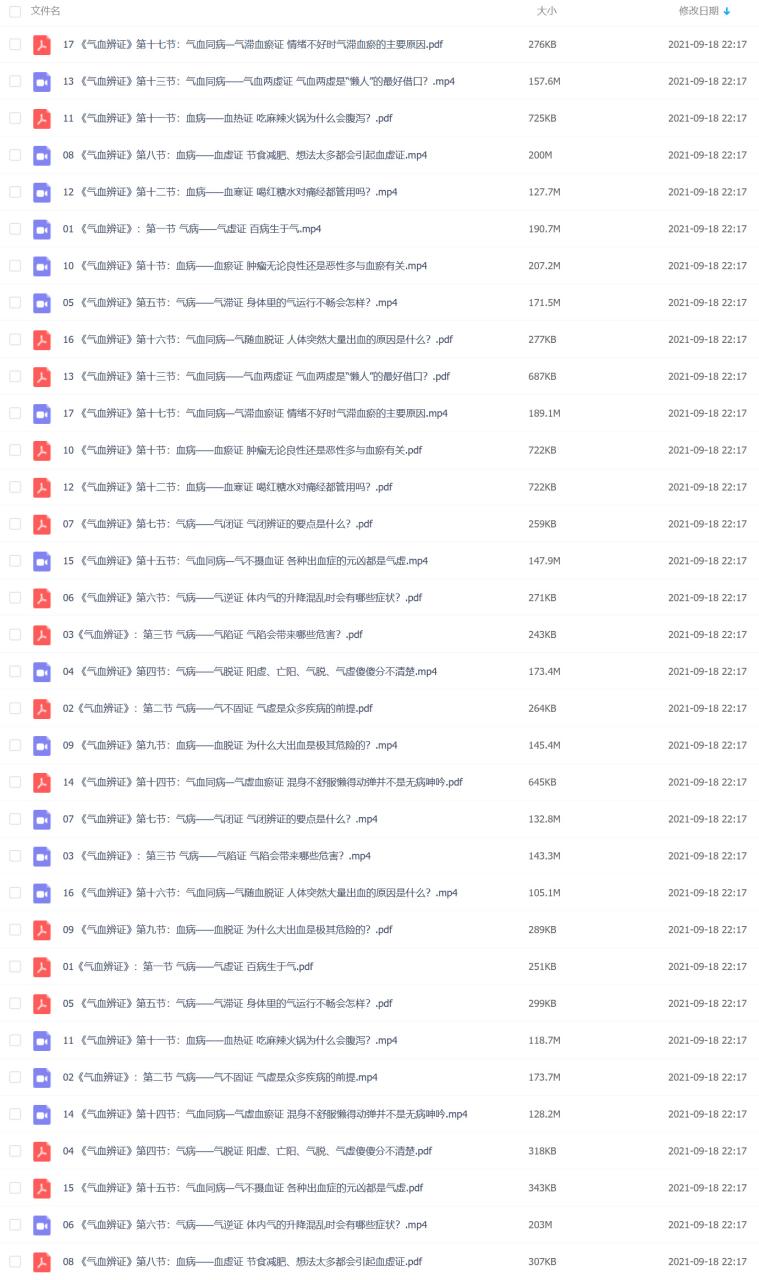The width and height of the screenshot is (759, 1280).
Task: Tick the select-all checkbox beside 文件名
Action: pos(15,10)
